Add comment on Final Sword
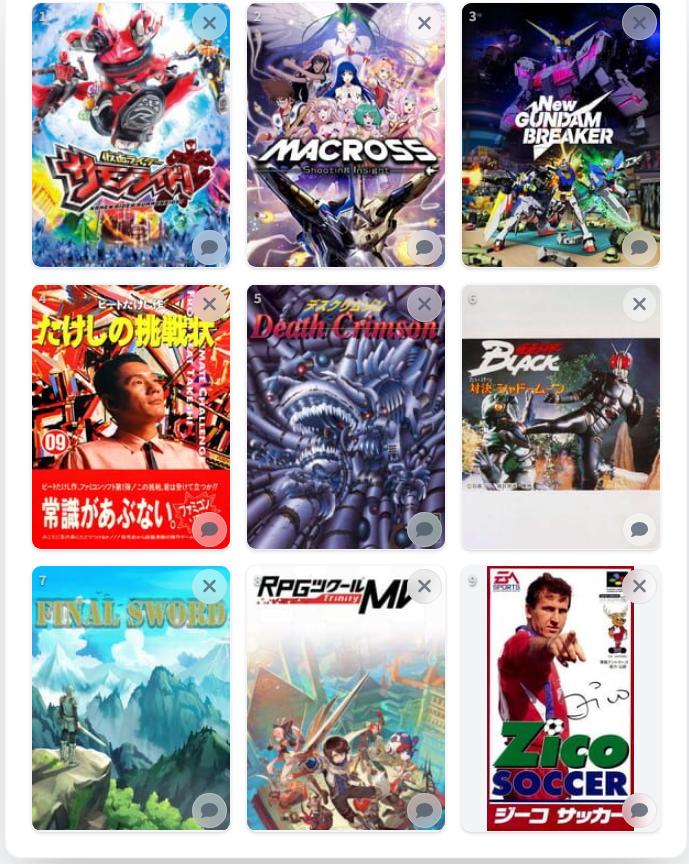Image resolution: width=689 pixels, height=864 pixels. tap(209, 810)
